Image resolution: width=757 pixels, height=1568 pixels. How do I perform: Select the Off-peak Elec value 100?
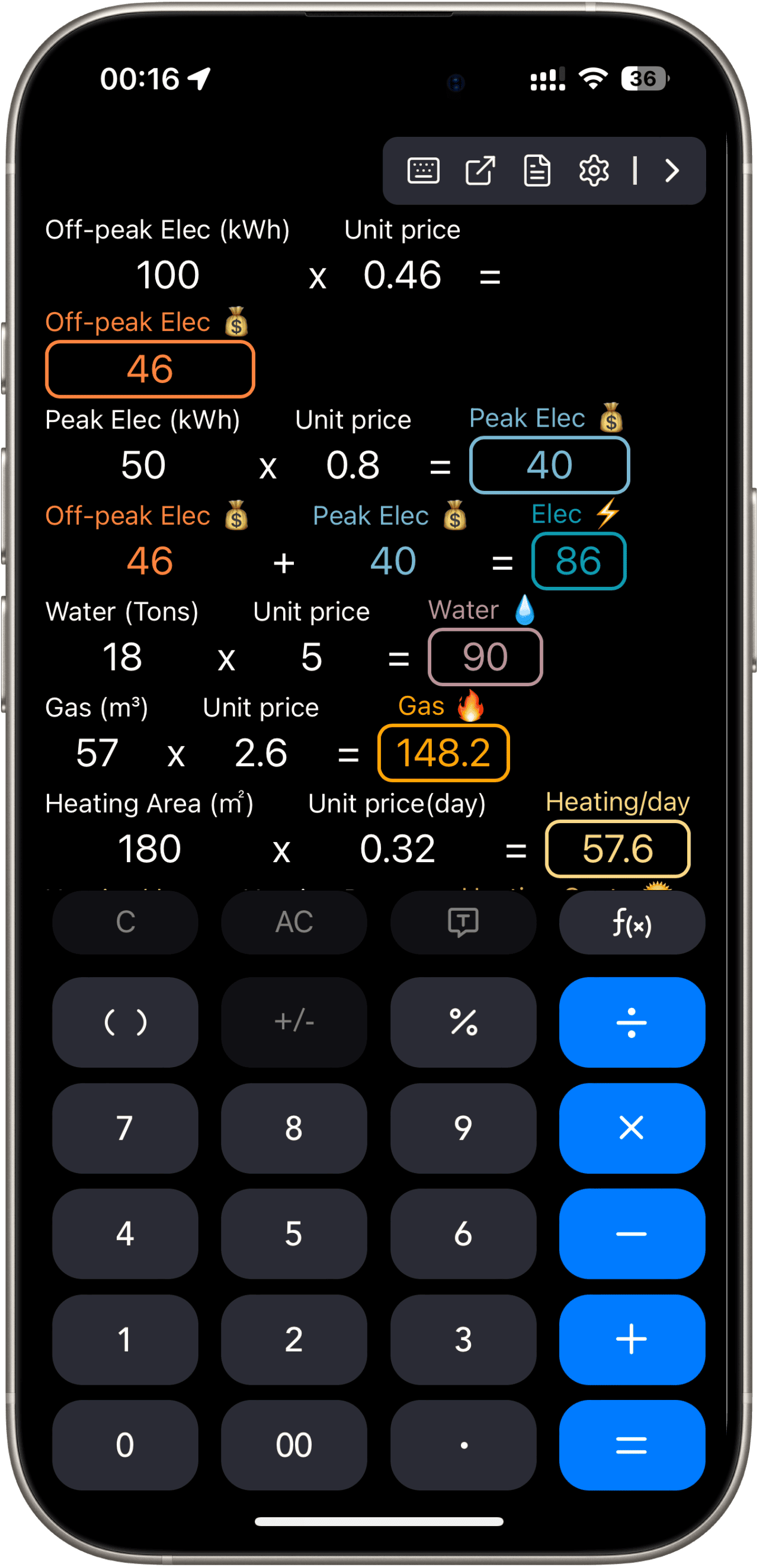click(x=168, y=275)
